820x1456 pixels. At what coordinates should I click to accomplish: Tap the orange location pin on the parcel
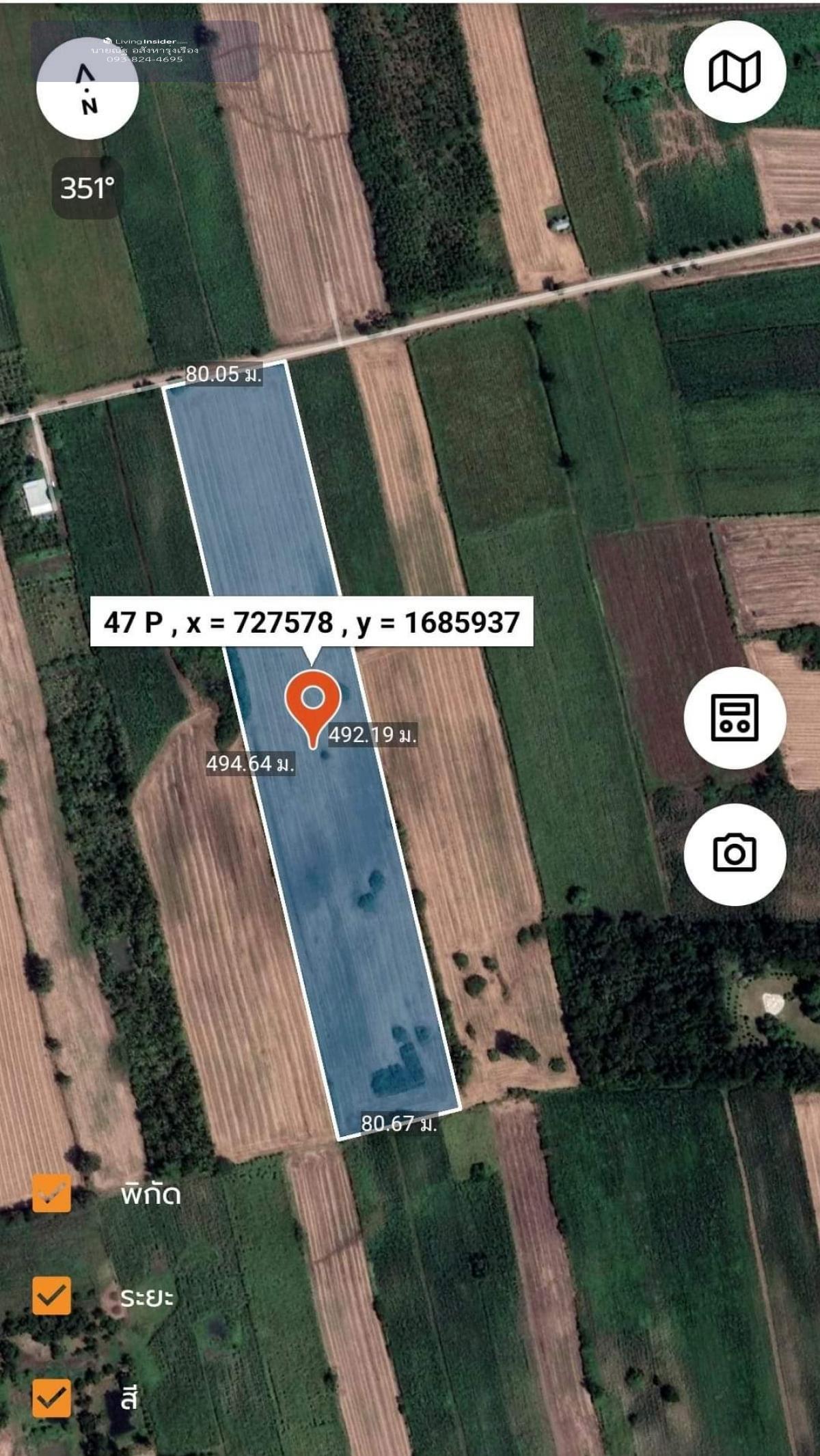313,704
